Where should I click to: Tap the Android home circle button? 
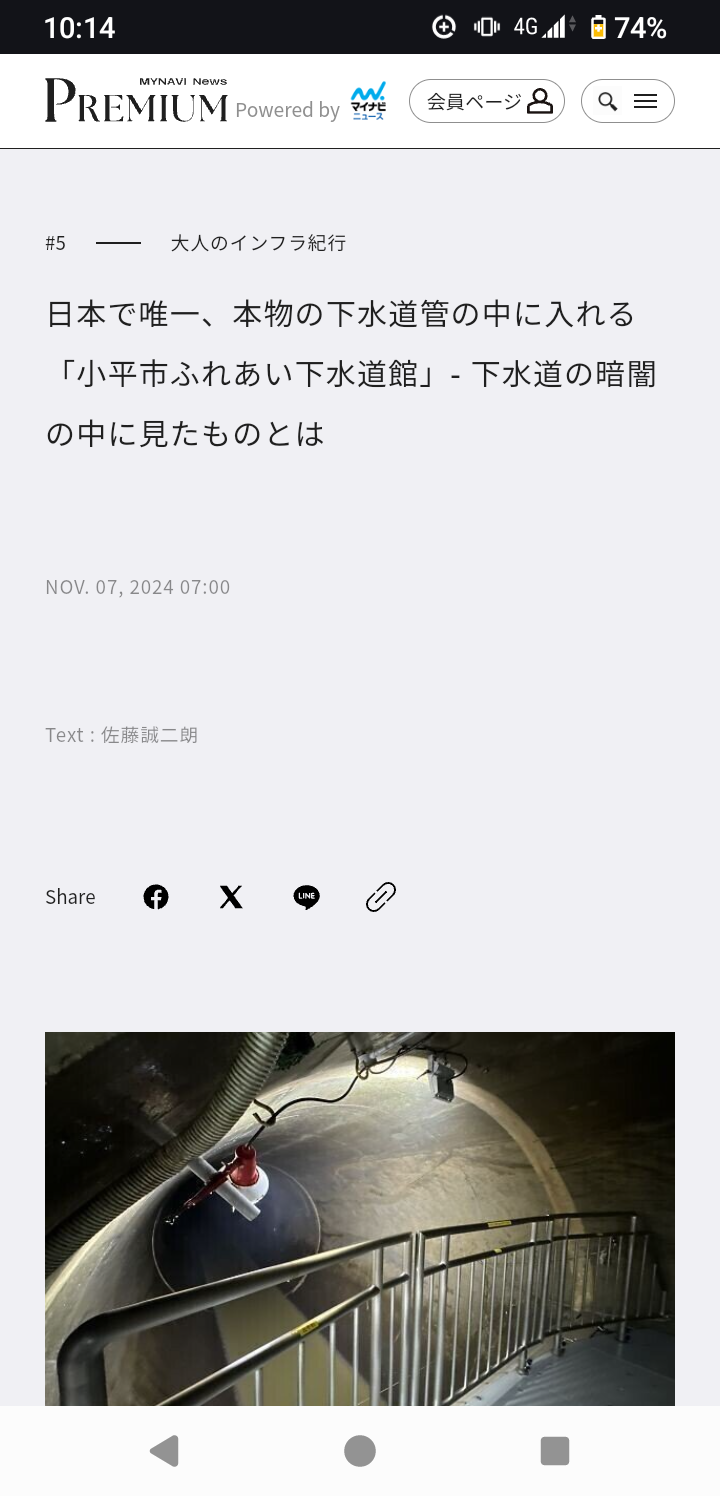(360, 1450)
